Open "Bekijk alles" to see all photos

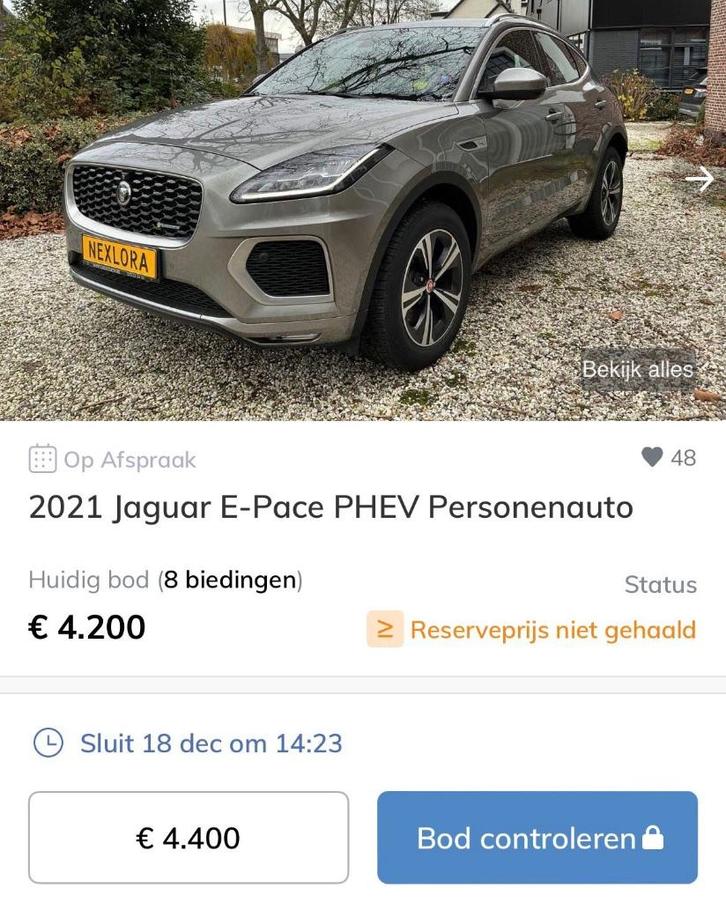pos(636,369)
